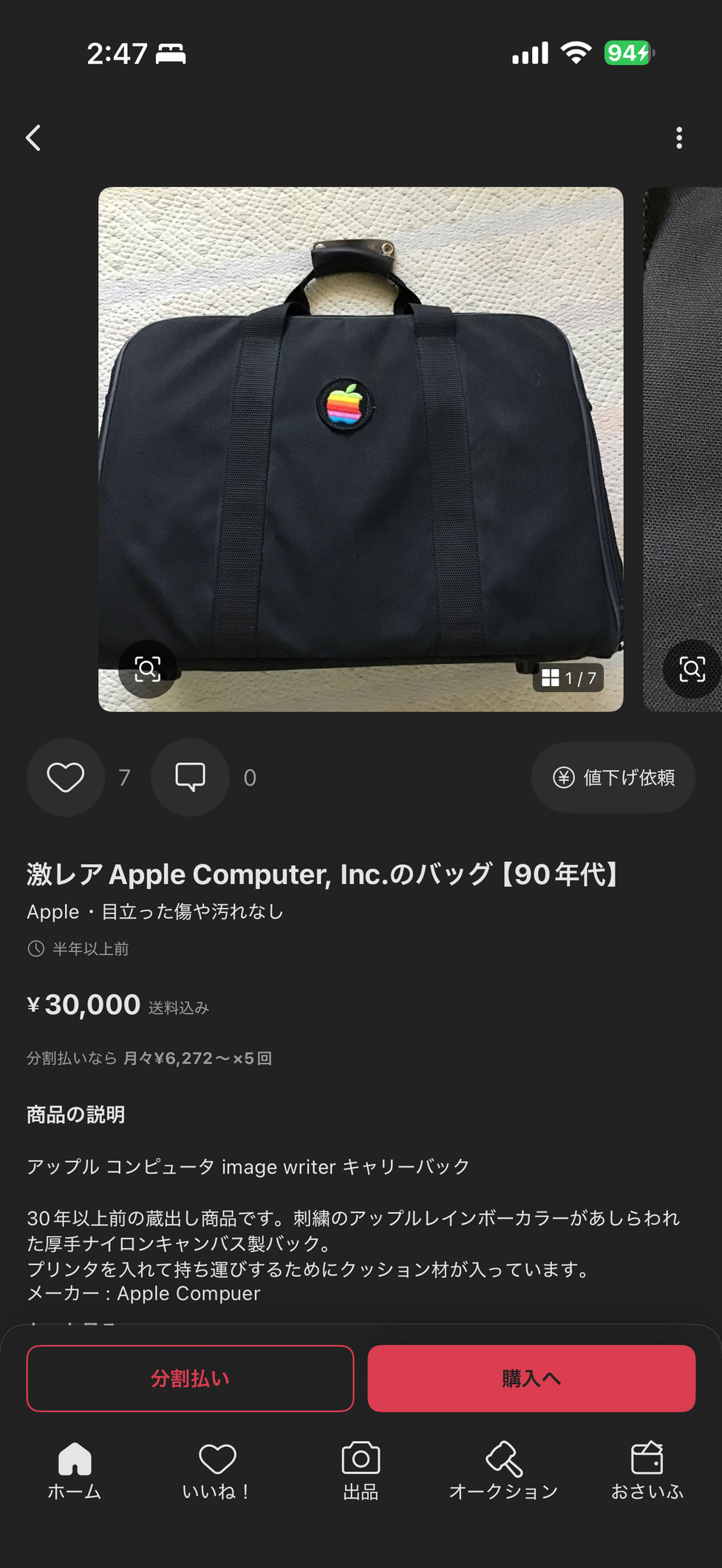Open the three-dot overflow menu
Screen dimensions: 722x1568
coord(678,138)
